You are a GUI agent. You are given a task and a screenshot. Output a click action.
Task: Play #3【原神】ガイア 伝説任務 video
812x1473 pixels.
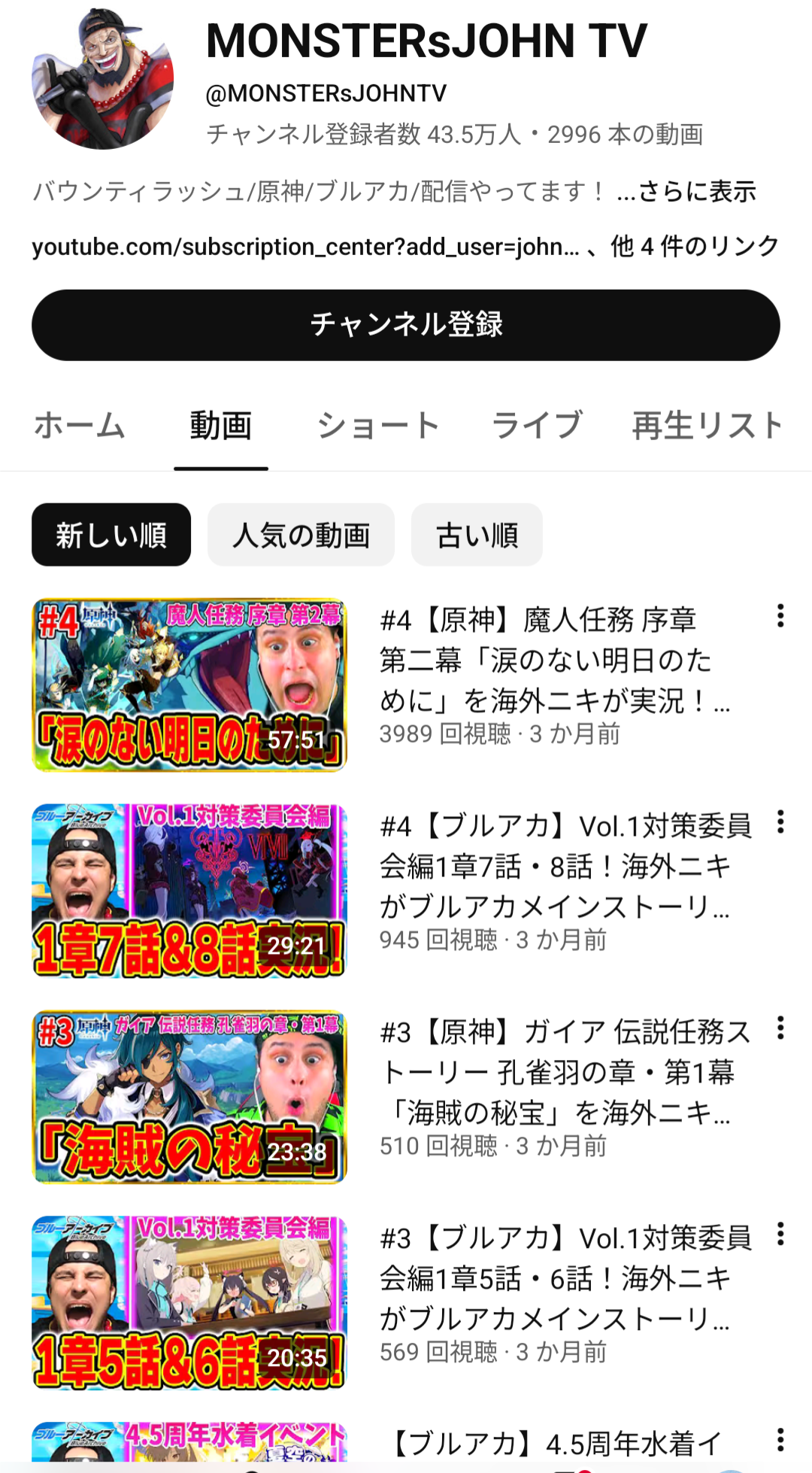[189, 1097]
